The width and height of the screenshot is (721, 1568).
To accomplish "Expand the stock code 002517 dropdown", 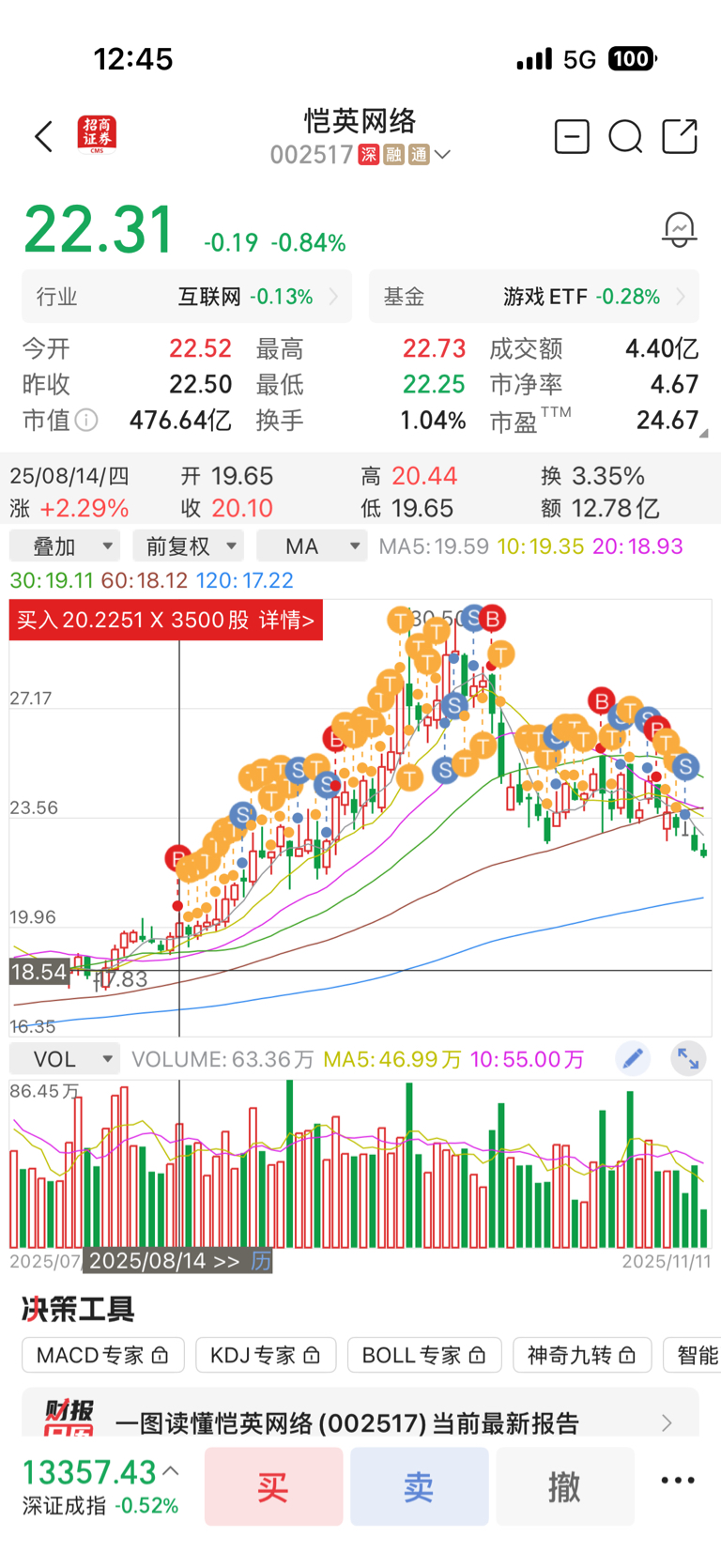I will coord(442,155).
